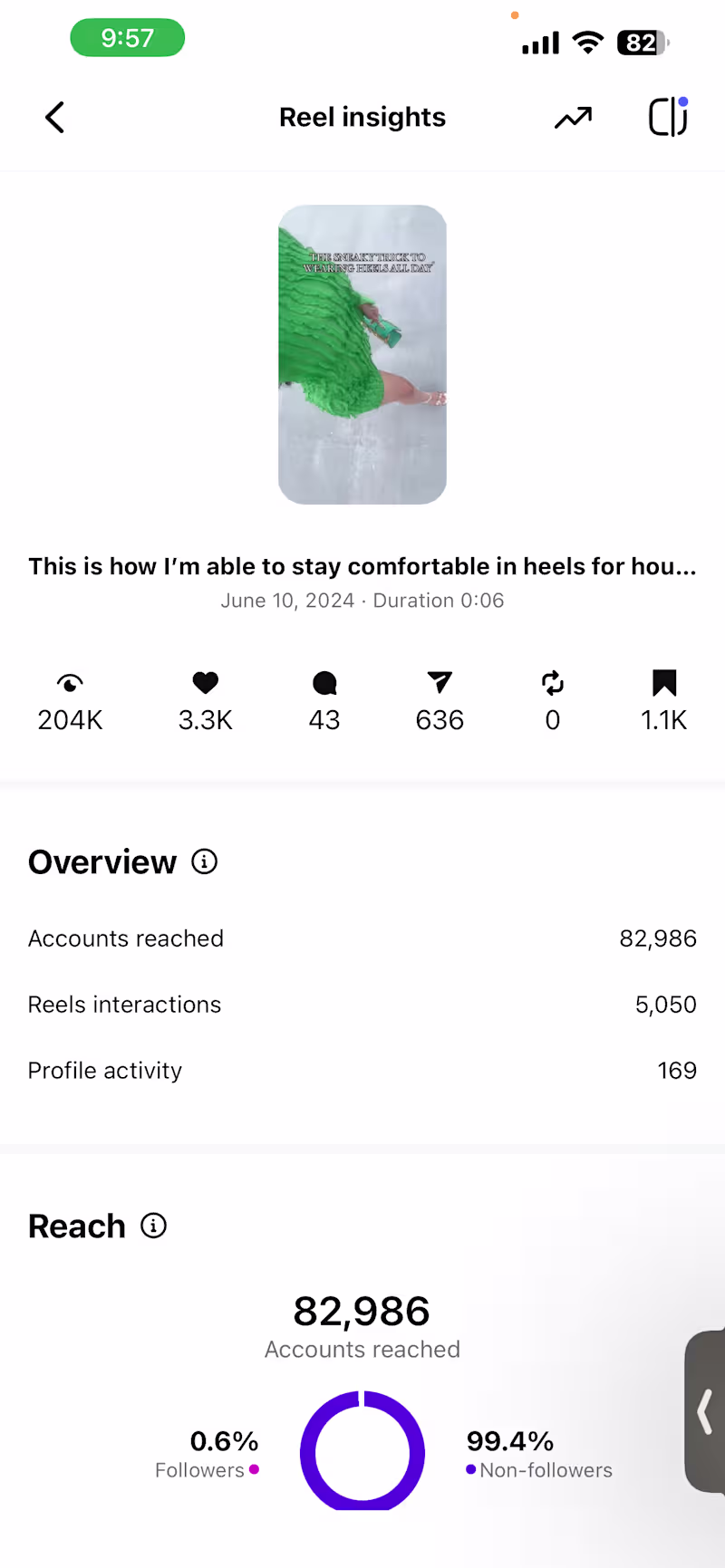
Task: Tap the eye icon showing 204K plays
Action: tap(69, 683)
